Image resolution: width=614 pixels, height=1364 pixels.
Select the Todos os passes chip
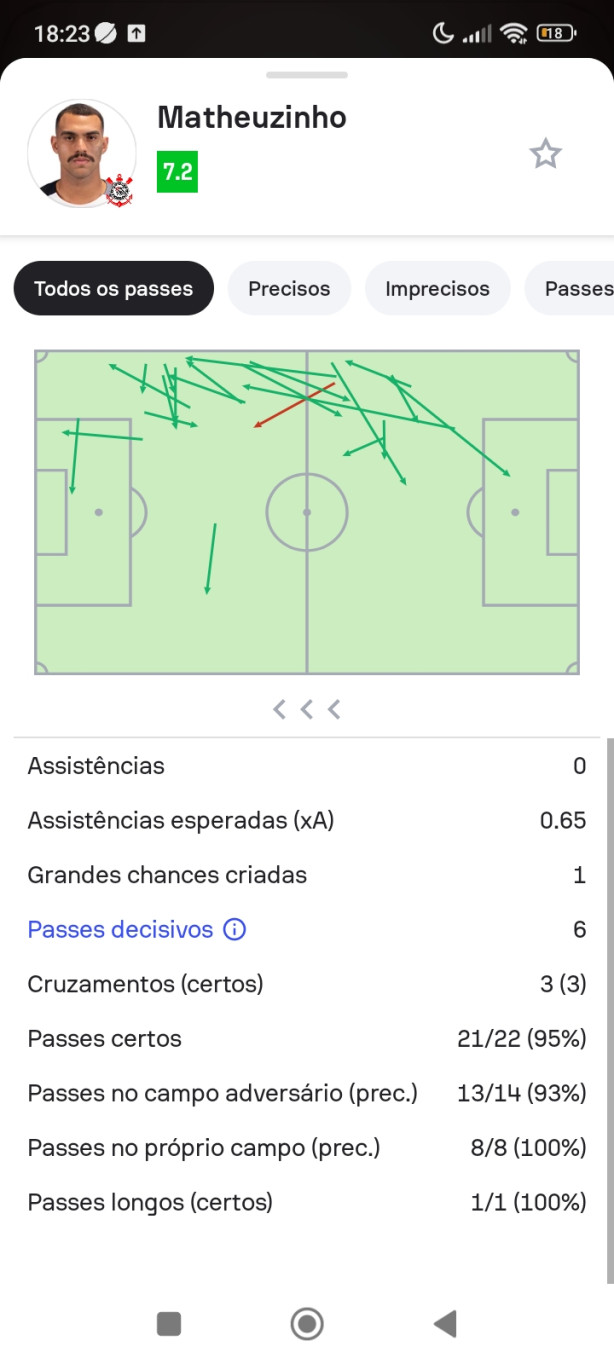[113, 289]
